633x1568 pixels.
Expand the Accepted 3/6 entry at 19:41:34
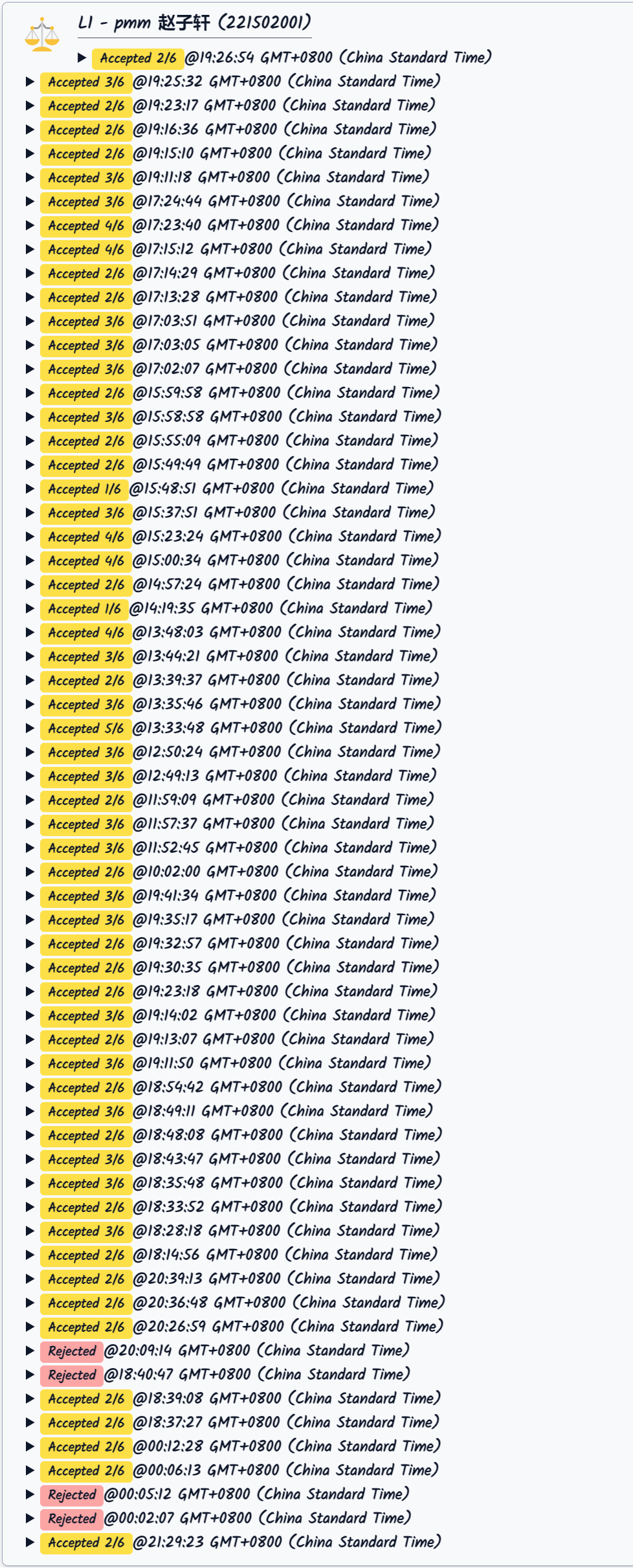click(30, 896)
